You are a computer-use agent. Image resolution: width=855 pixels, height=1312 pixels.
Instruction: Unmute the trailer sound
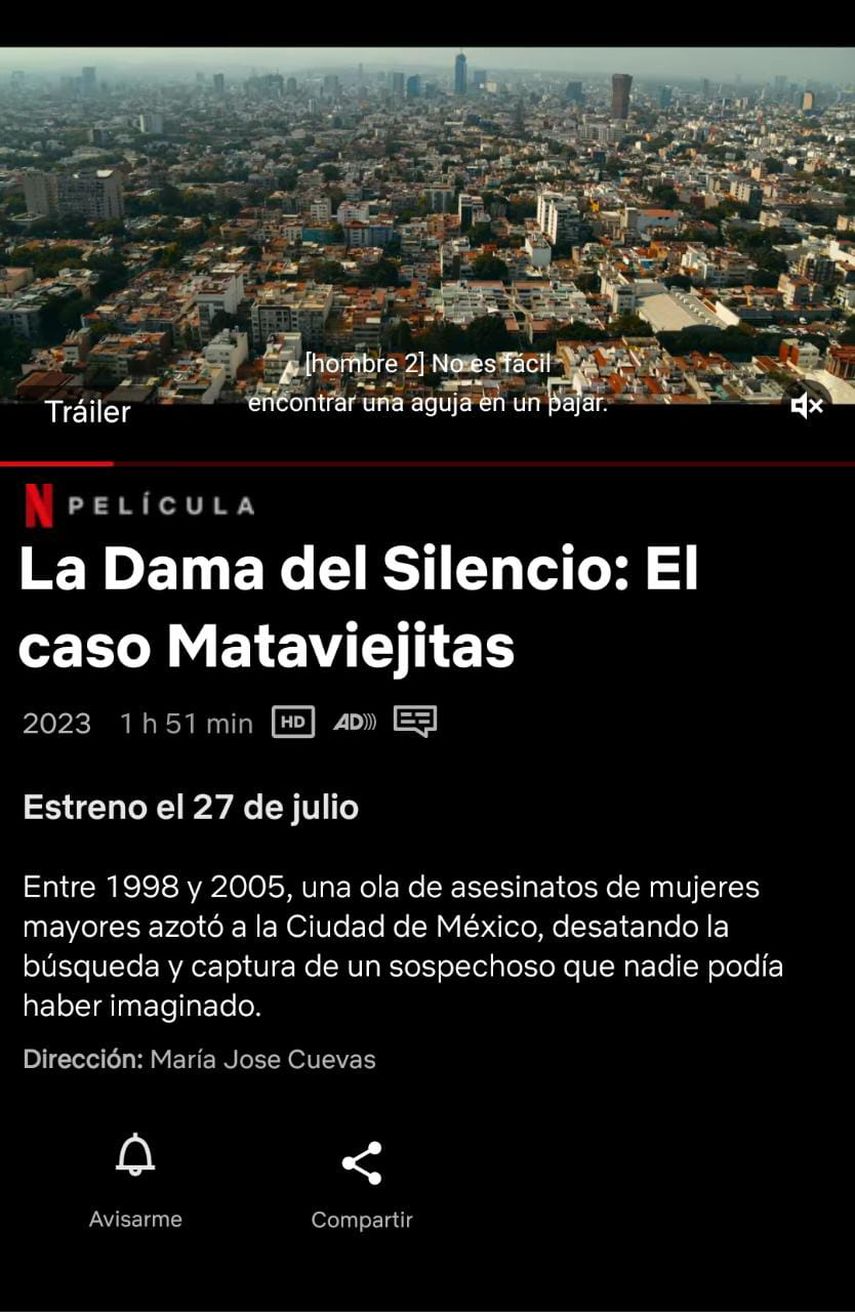click(806, 406)
